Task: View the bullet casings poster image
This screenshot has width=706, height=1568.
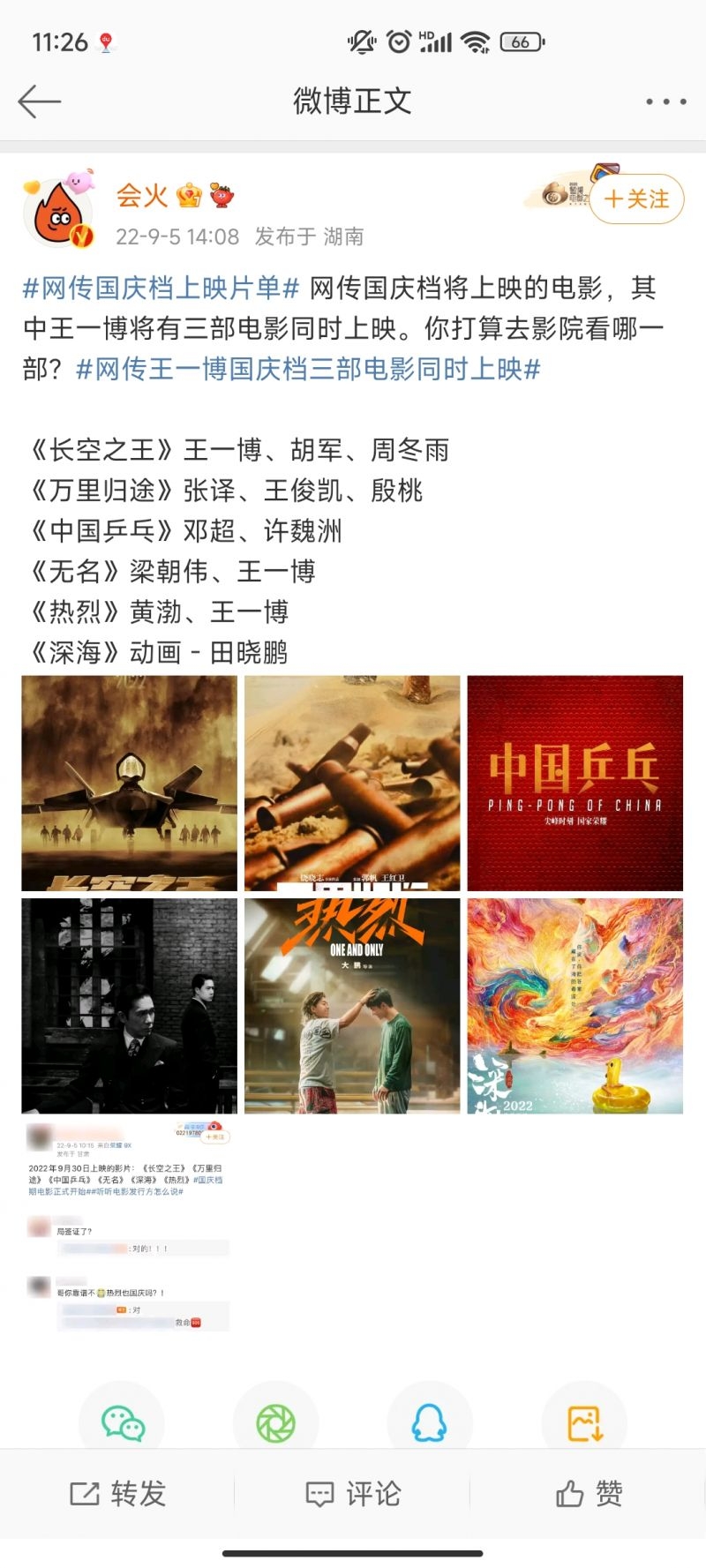Action: click(x=352, y=783)
